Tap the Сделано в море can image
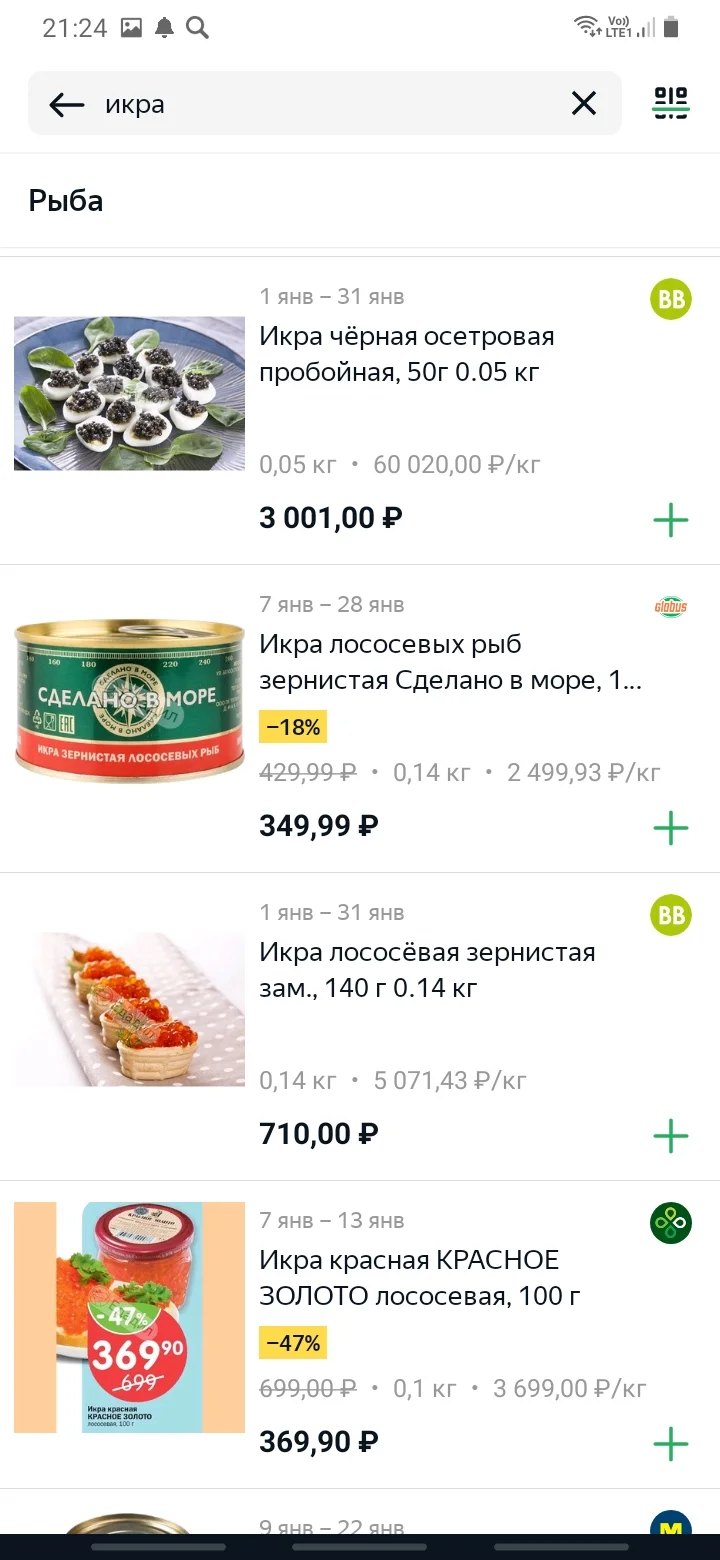 pyautogui.click(x=128, y=700)
